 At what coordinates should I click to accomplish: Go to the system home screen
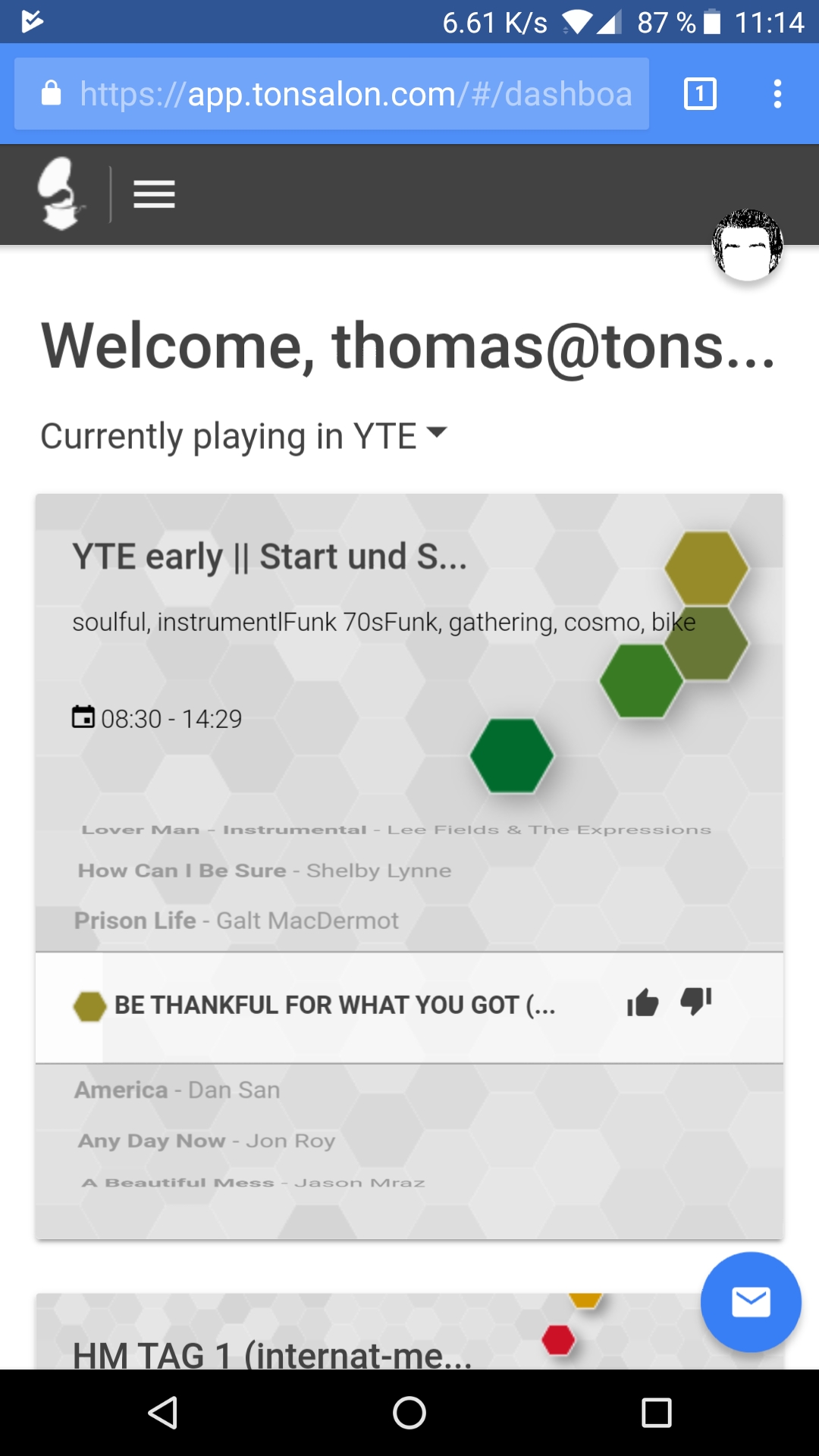click(x=409, y=1412)
